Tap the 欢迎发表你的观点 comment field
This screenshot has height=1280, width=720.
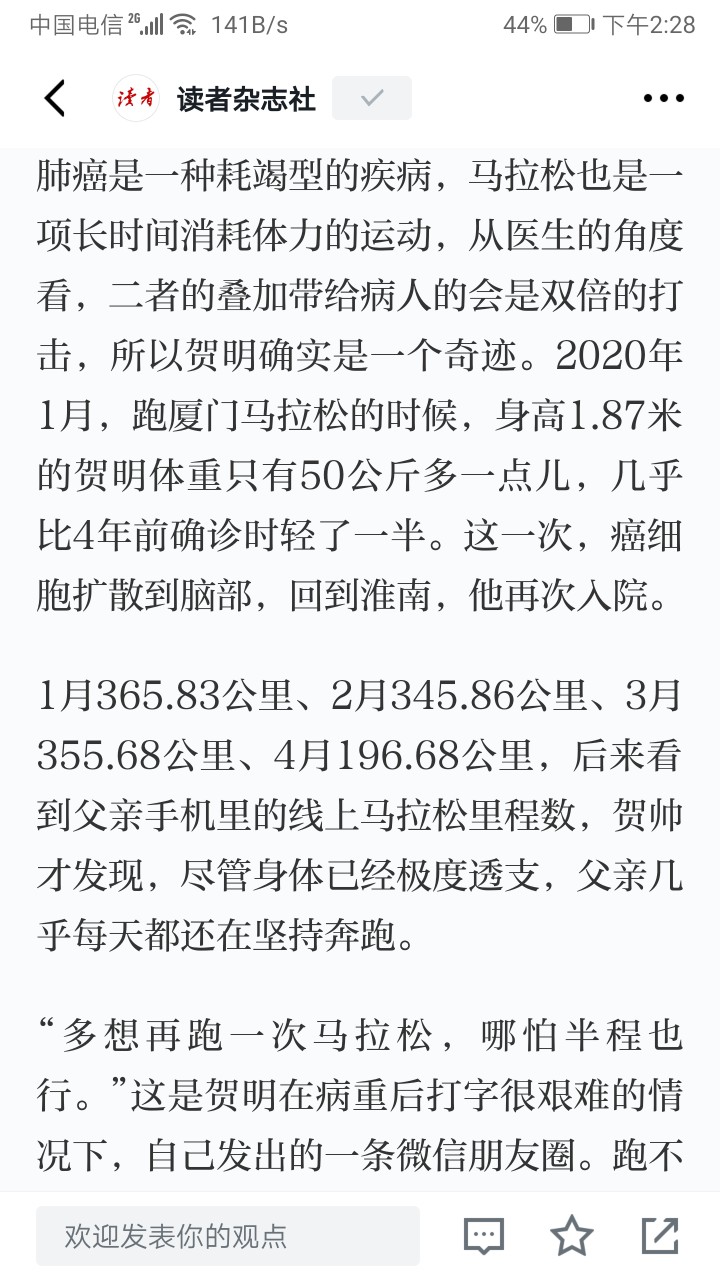click(228, 1236)
